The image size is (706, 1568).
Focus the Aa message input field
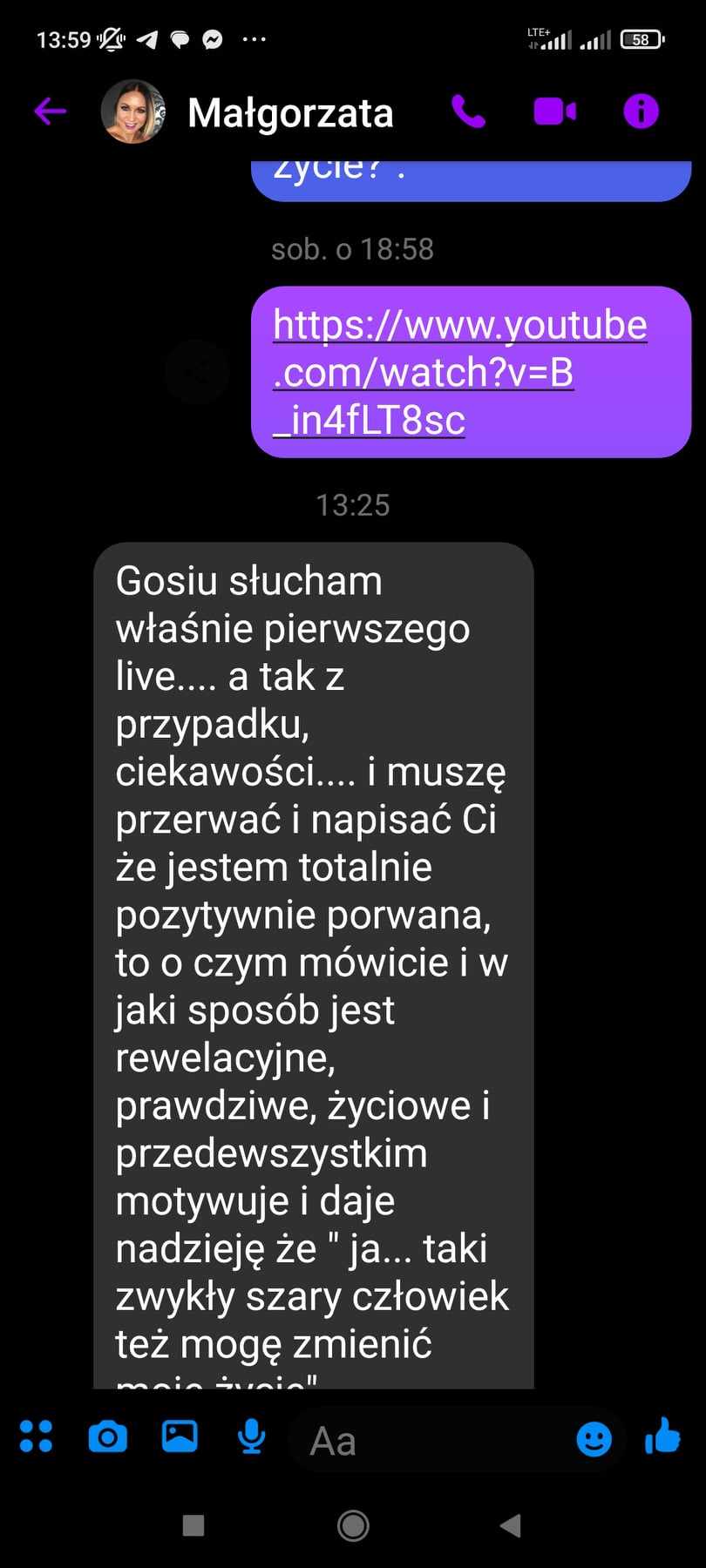[427, 1441]
